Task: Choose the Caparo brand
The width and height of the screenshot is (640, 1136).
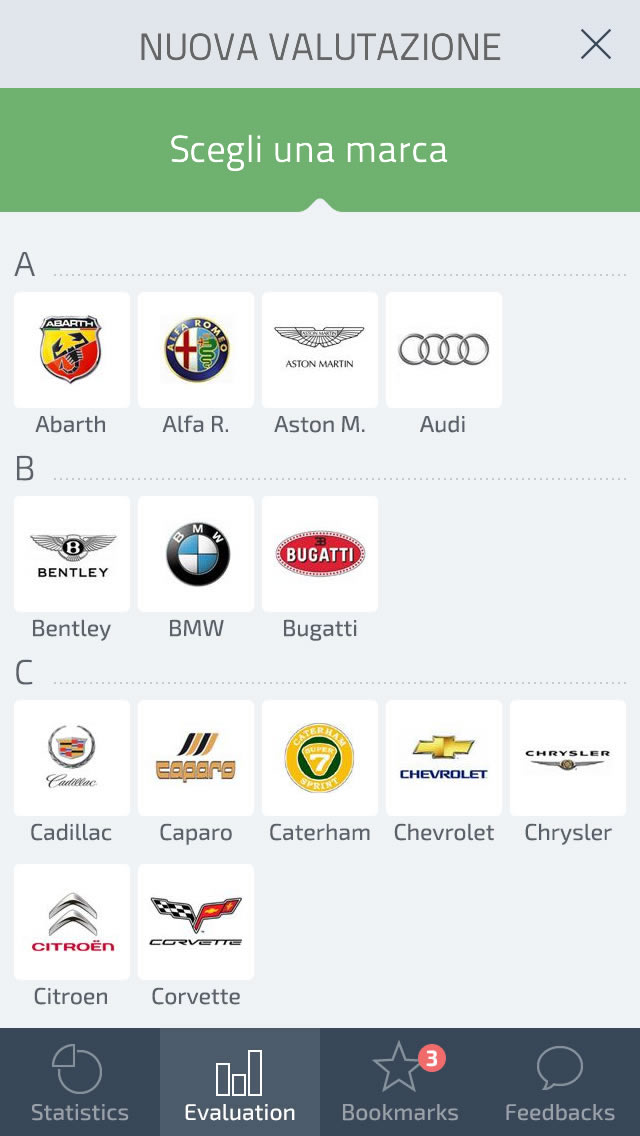Action: click(x=196, y=758)
